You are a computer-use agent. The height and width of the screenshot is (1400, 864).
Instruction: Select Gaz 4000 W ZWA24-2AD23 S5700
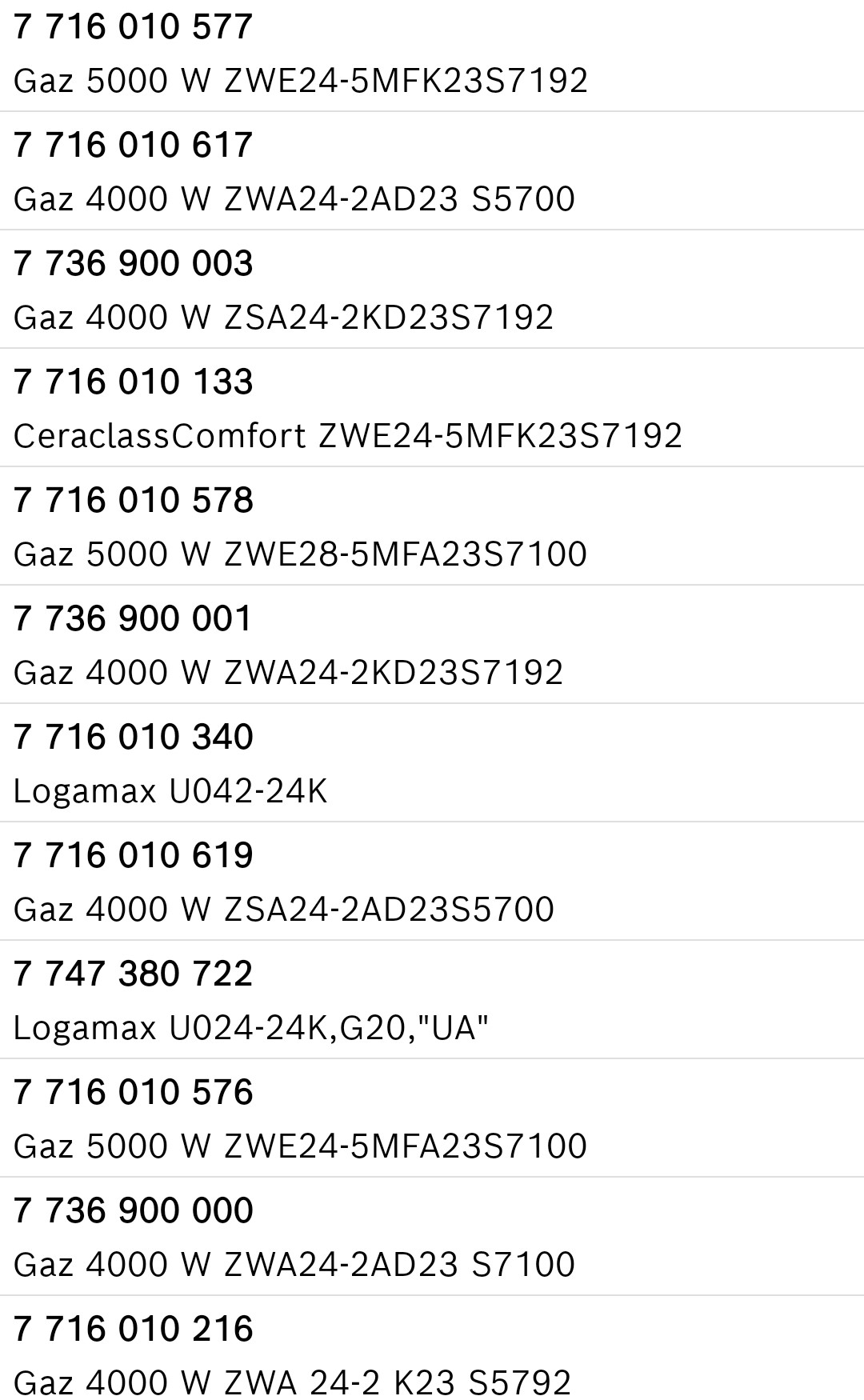click(x=432, y=172)
